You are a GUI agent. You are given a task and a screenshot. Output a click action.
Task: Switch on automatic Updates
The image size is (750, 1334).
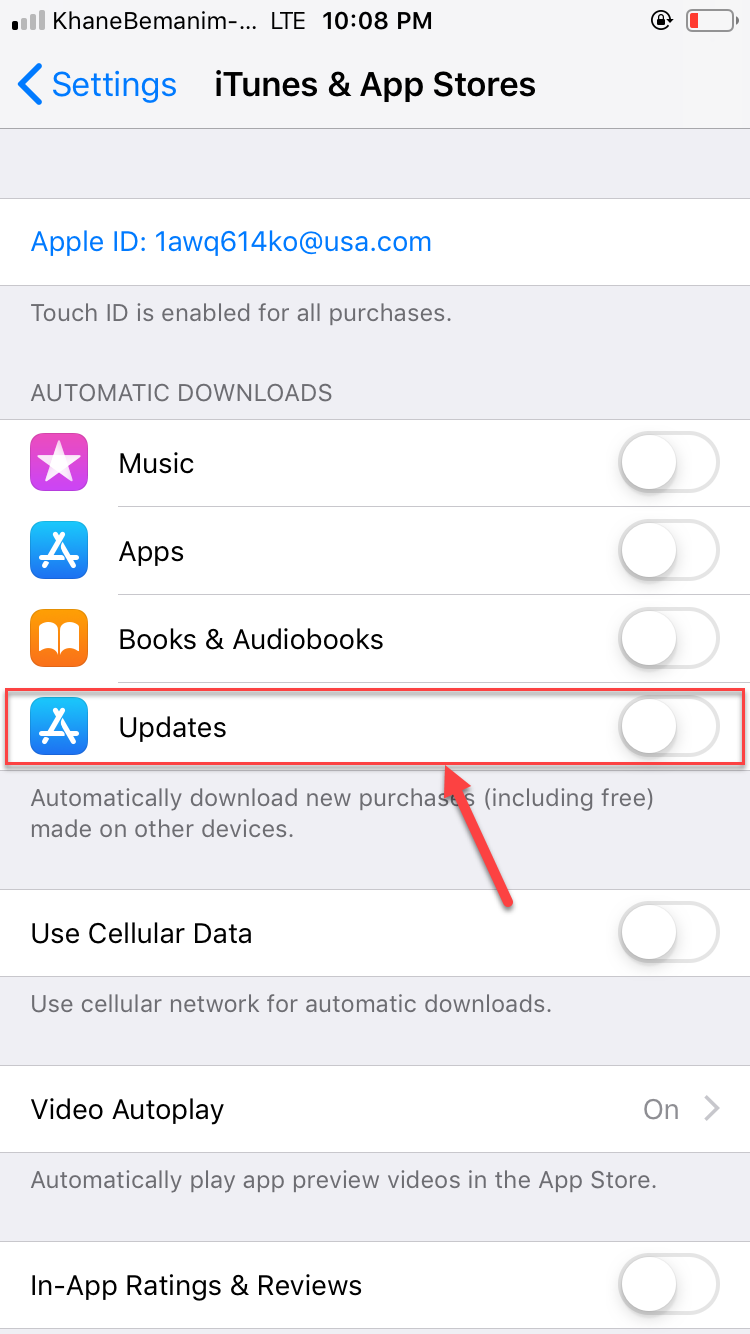pyautogui.click(x=668, y=727)
